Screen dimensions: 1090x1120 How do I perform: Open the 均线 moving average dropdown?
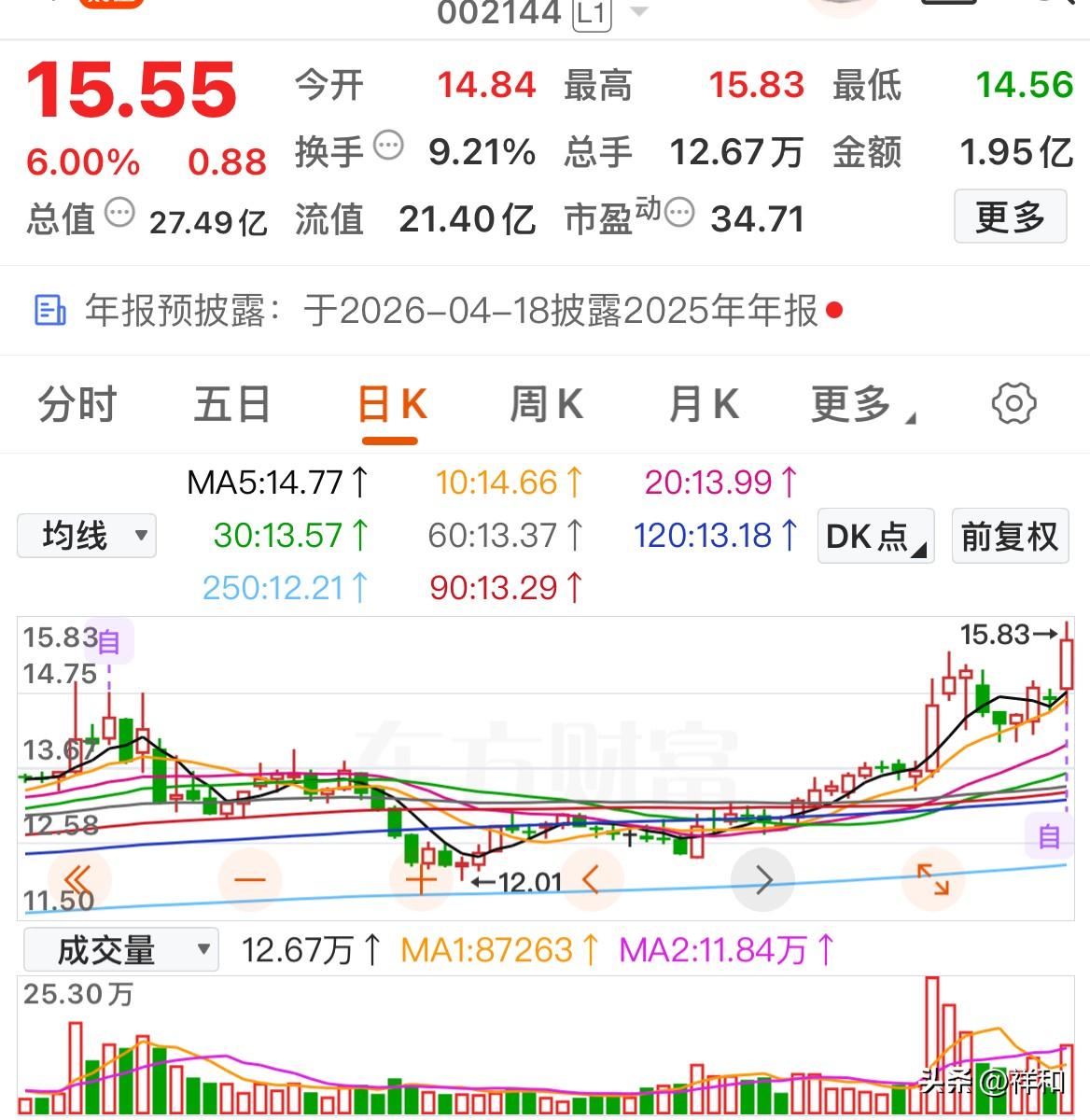pyautogui.click(x=86, y=536)
